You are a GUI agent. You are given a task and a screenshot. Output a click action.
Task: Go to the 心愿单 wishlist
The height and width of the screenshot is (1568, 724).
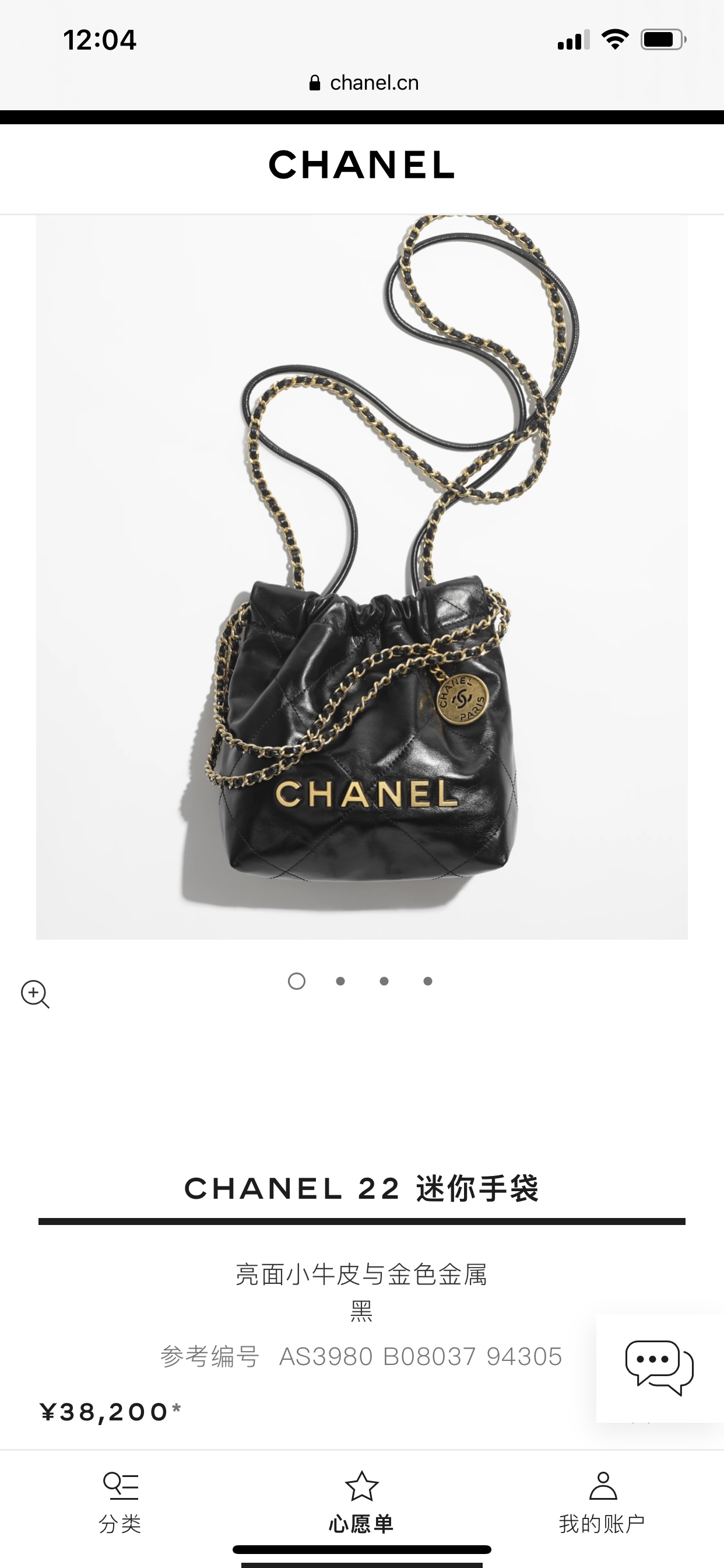[361, 1500]
